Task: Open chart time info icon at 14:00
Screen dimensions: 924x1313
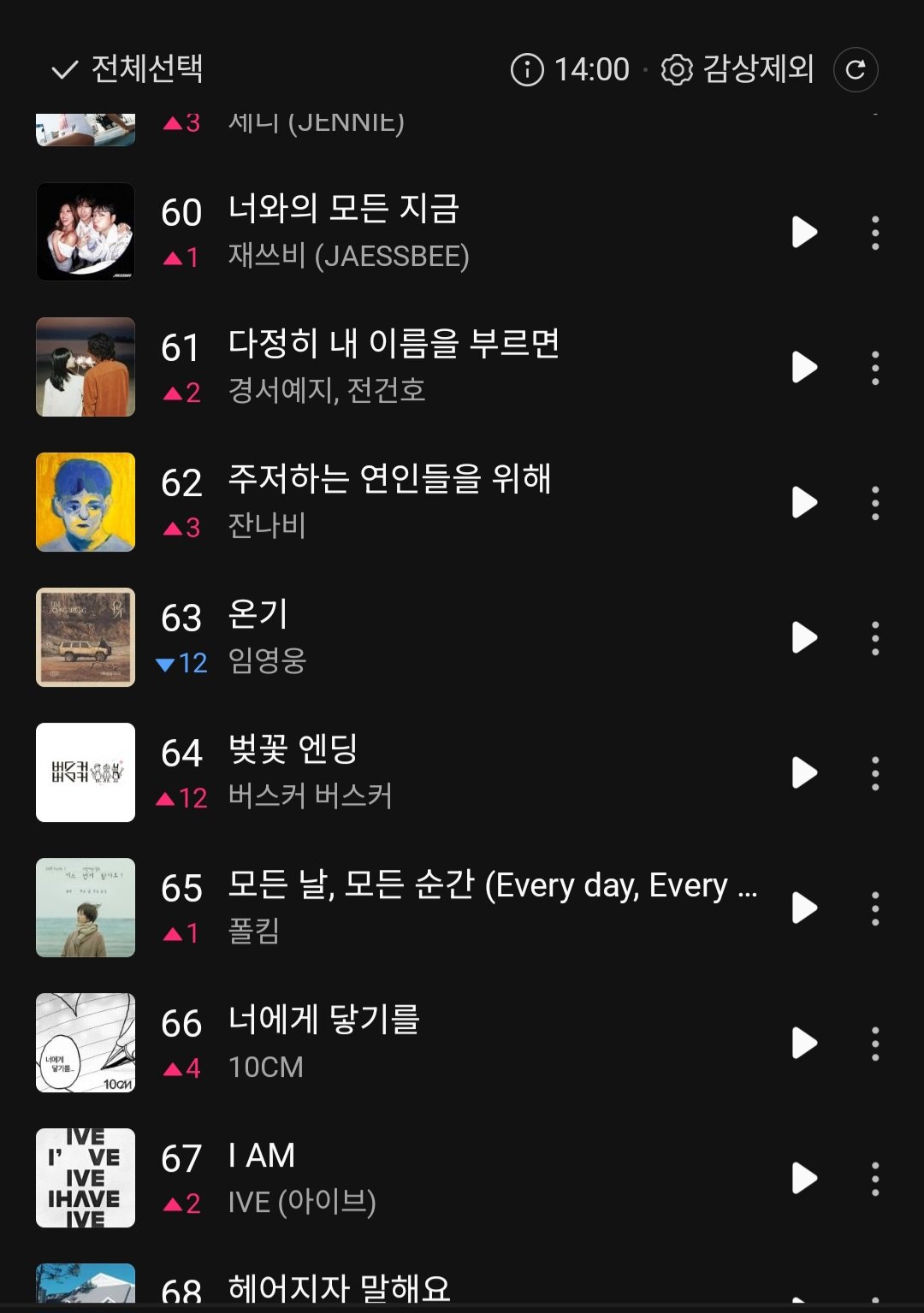Action: pyautogui.click(x=527, y=69)
